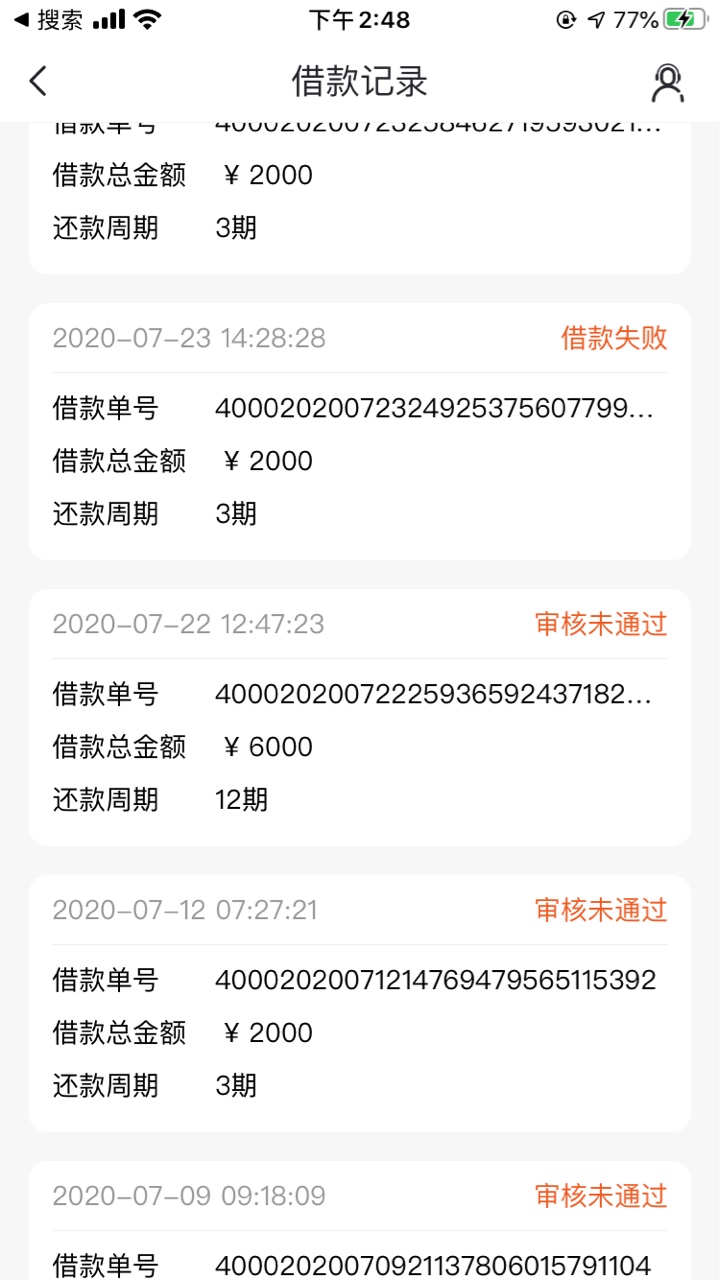Open the ¥6000 loan record from 2020-07-22

pyautogui.click(x=359, y=717)
